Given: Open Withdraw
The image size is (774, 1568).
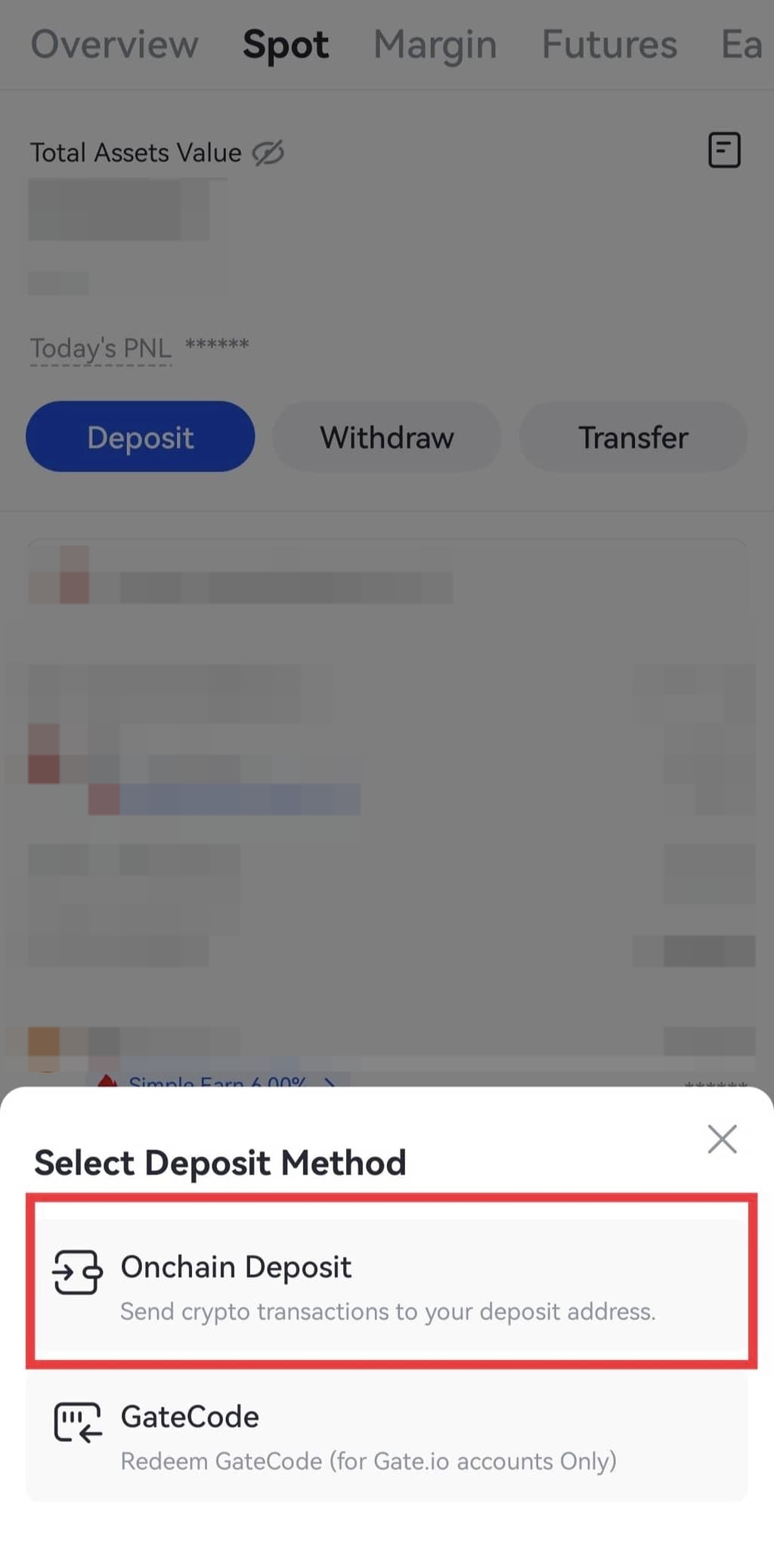Looking at the screenshot, I should 386,437.
